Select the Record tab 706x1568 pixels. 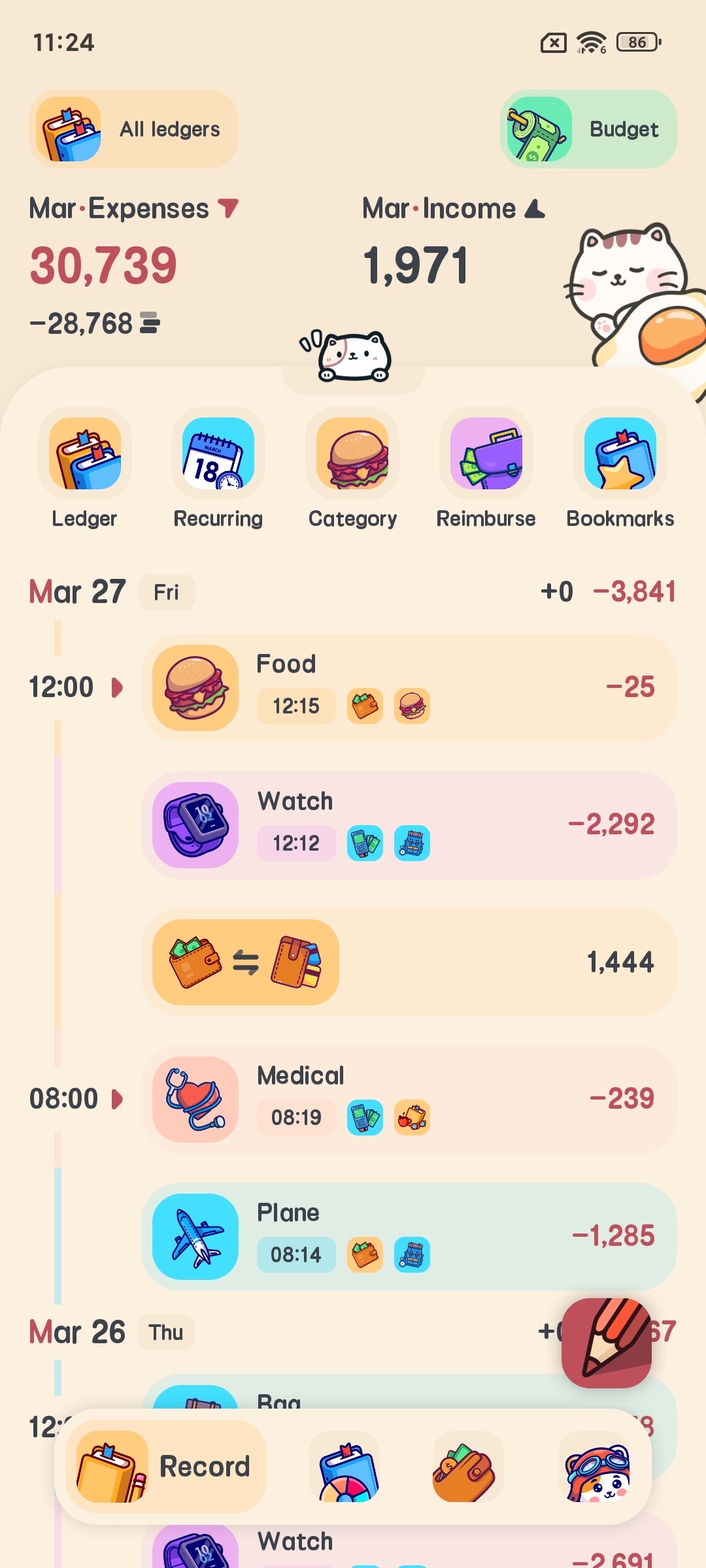pos(166,1466)
